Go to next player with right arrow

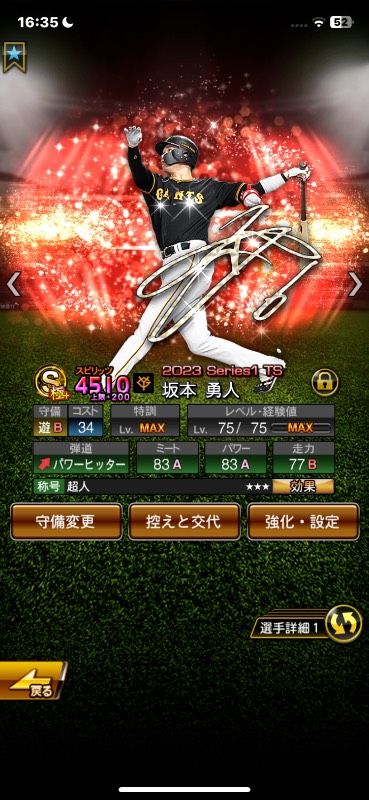pyautogui.click(x=355, y=284)
